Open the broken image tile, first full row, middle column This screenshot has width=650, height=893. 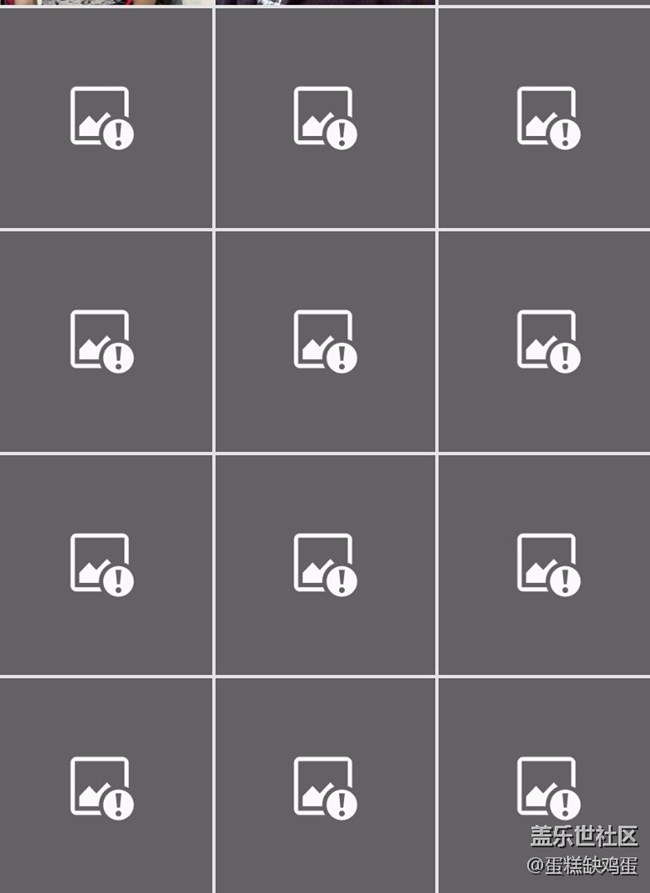point(325,118)
